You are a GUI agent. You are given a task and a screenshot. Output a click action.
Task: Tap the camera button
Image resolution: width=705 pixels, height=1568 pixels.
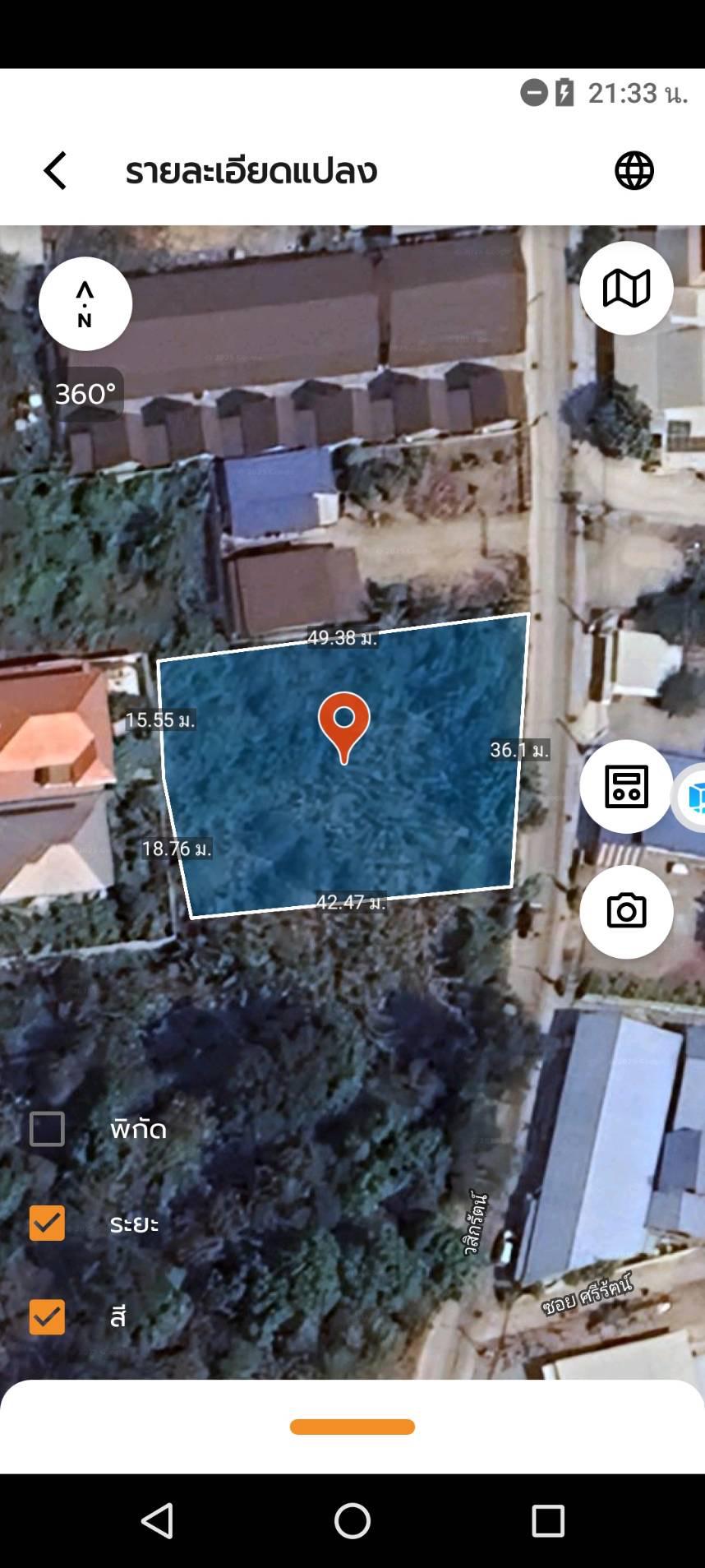point(626,912)
